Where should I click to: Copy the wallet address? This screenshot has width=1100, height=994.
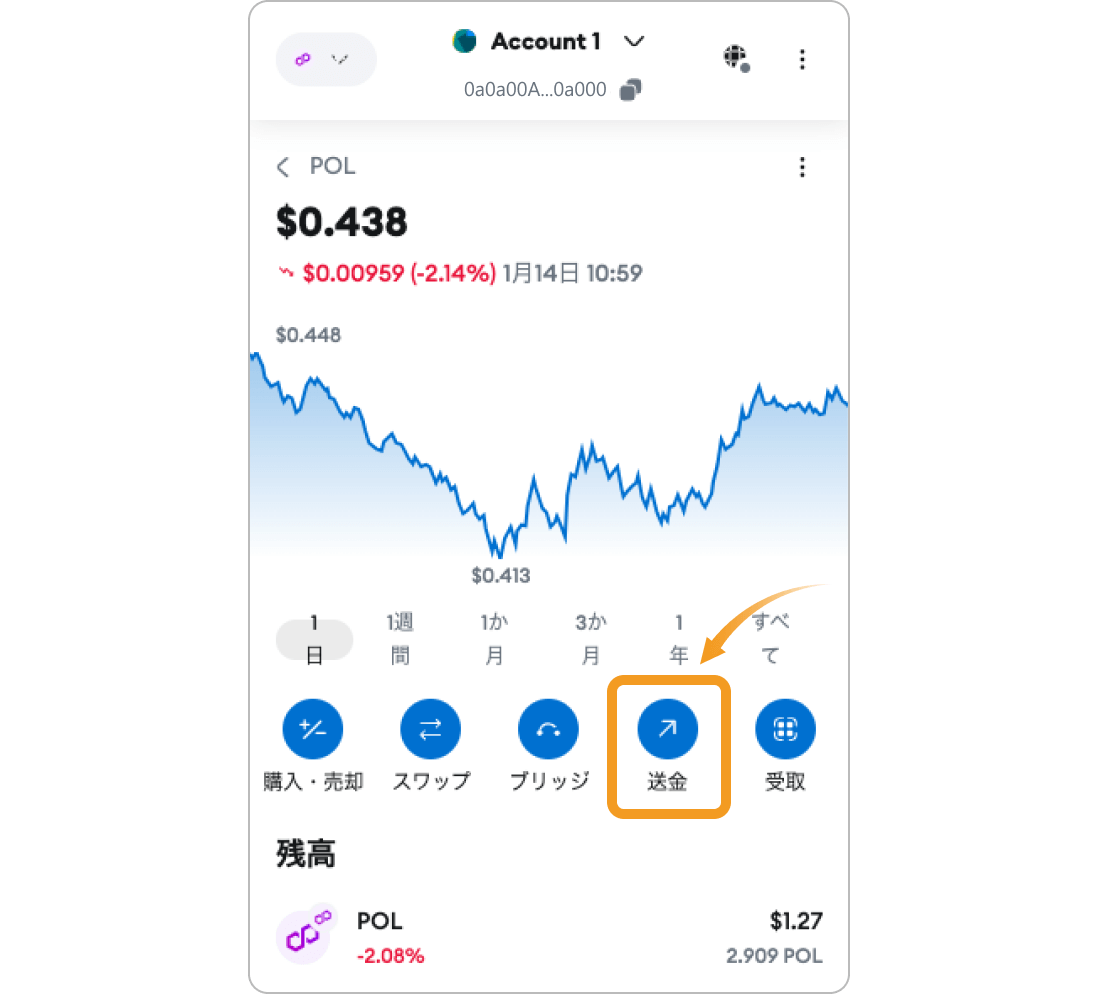pyautogui.click(x=630, y=90)
